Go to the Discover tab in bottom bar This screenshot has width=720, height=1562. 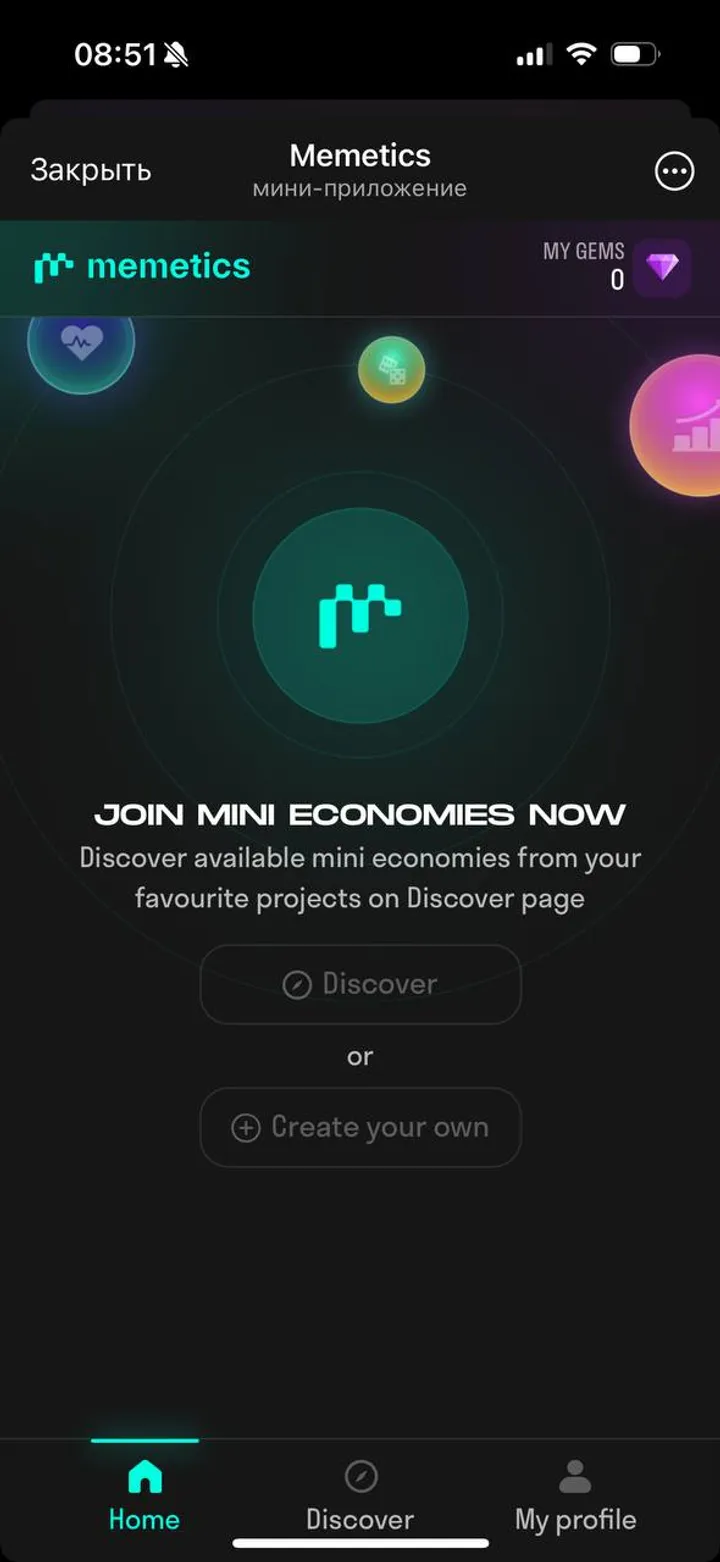pos(360,1496)
